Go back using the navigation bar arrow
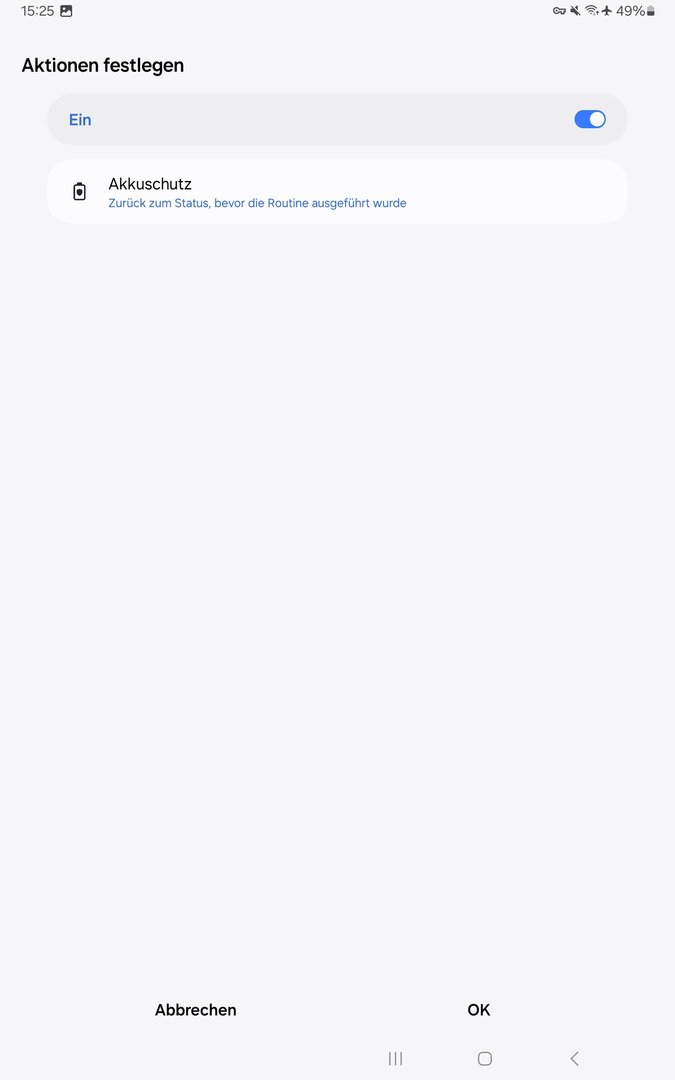The image size is (675, 1080). (x=574, y=1059)
